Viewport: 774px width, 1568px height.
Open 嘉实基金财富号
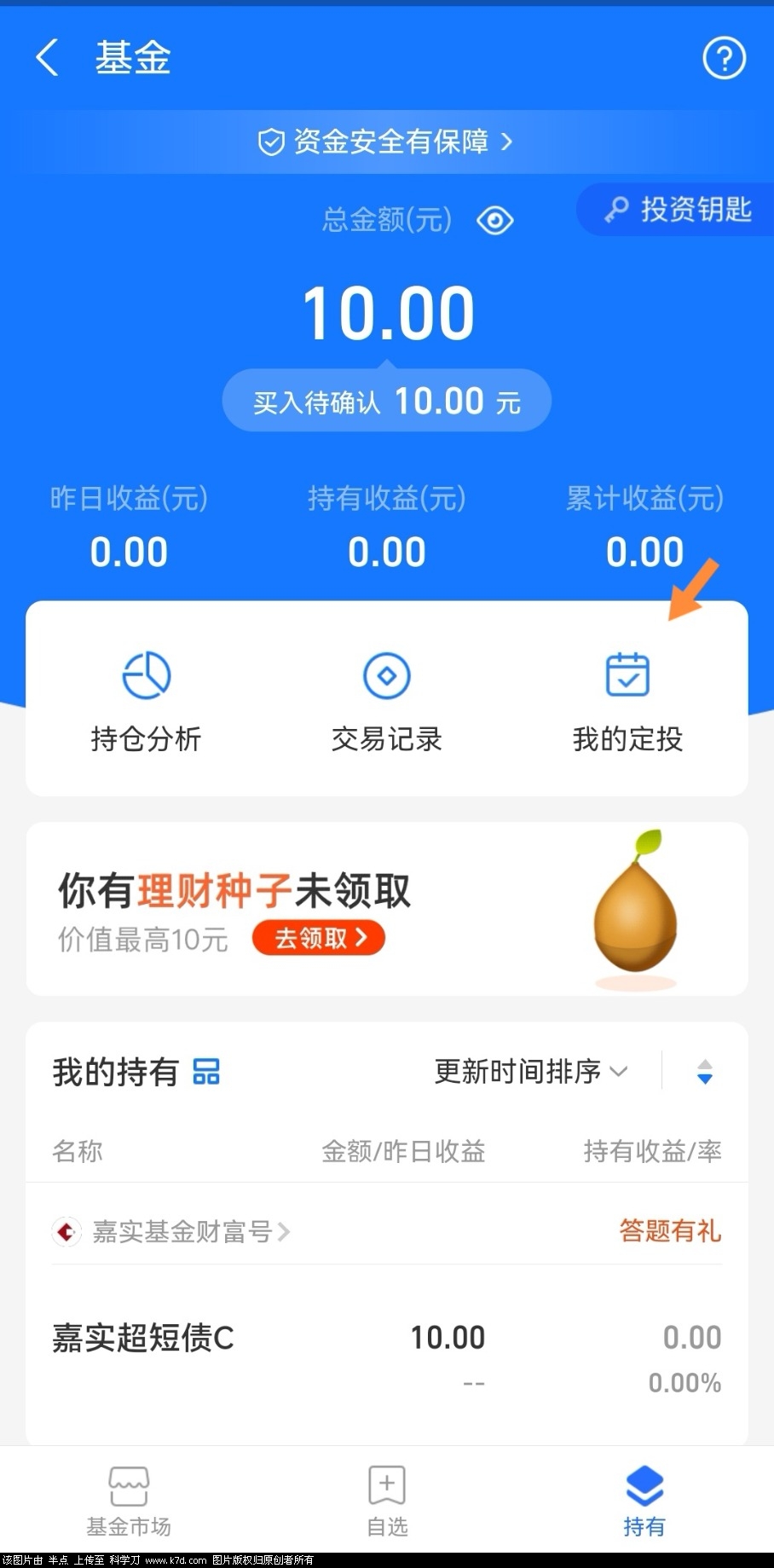pyautogui.click(x=181, y=1231)
